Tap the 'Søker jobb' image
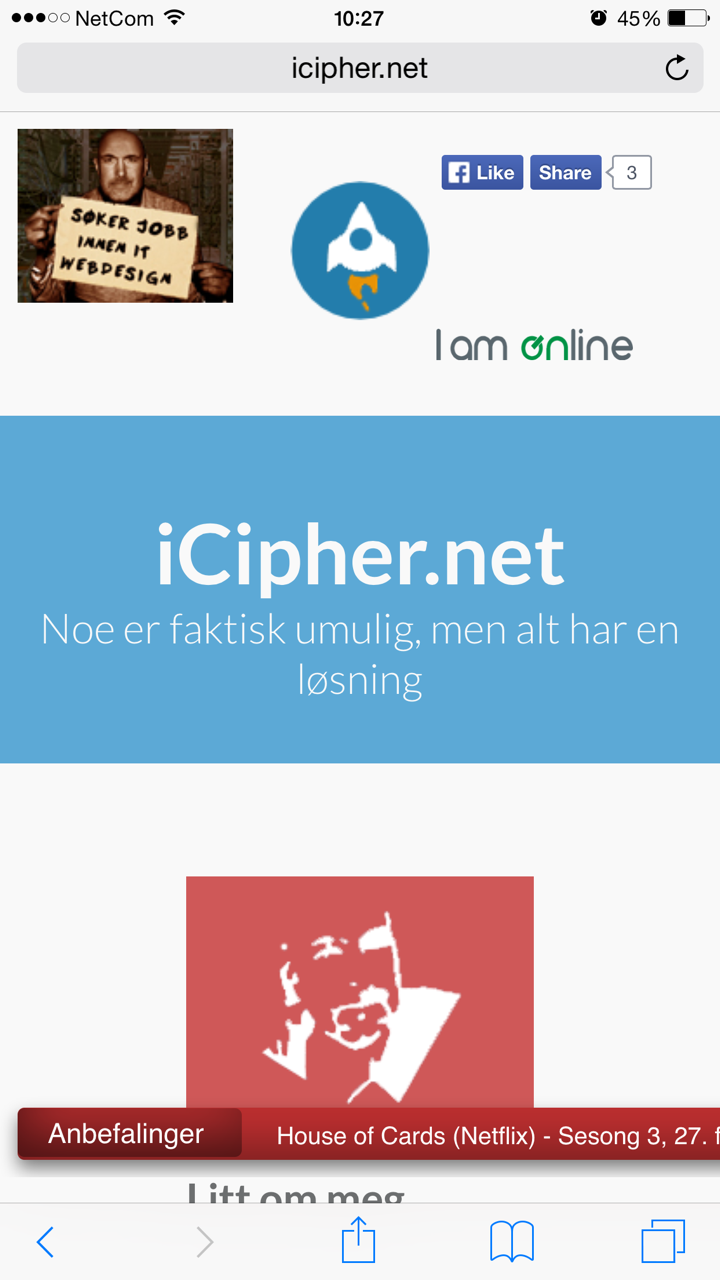 click(125, 215)
